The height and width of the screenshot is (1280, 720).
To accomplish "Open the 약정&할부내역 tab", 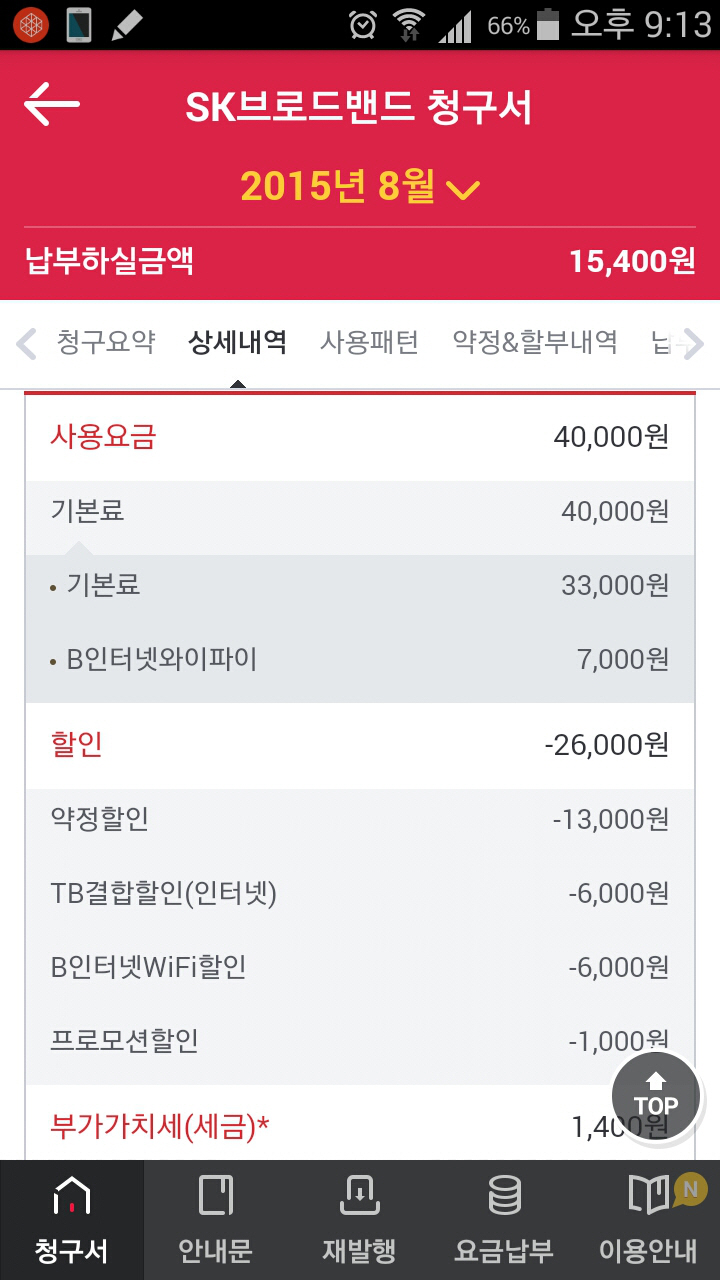I will (x=535, y=343).
